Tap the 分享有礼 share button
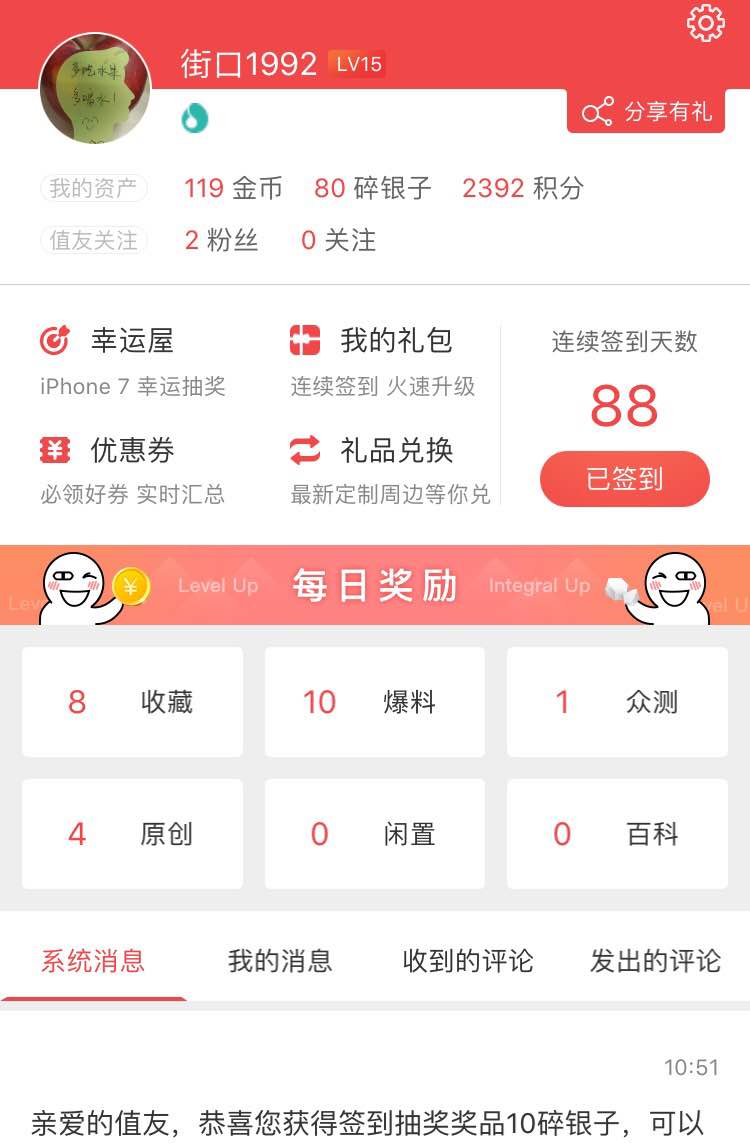The height and width of the screenshot is (1143, 750). [646, 111]
